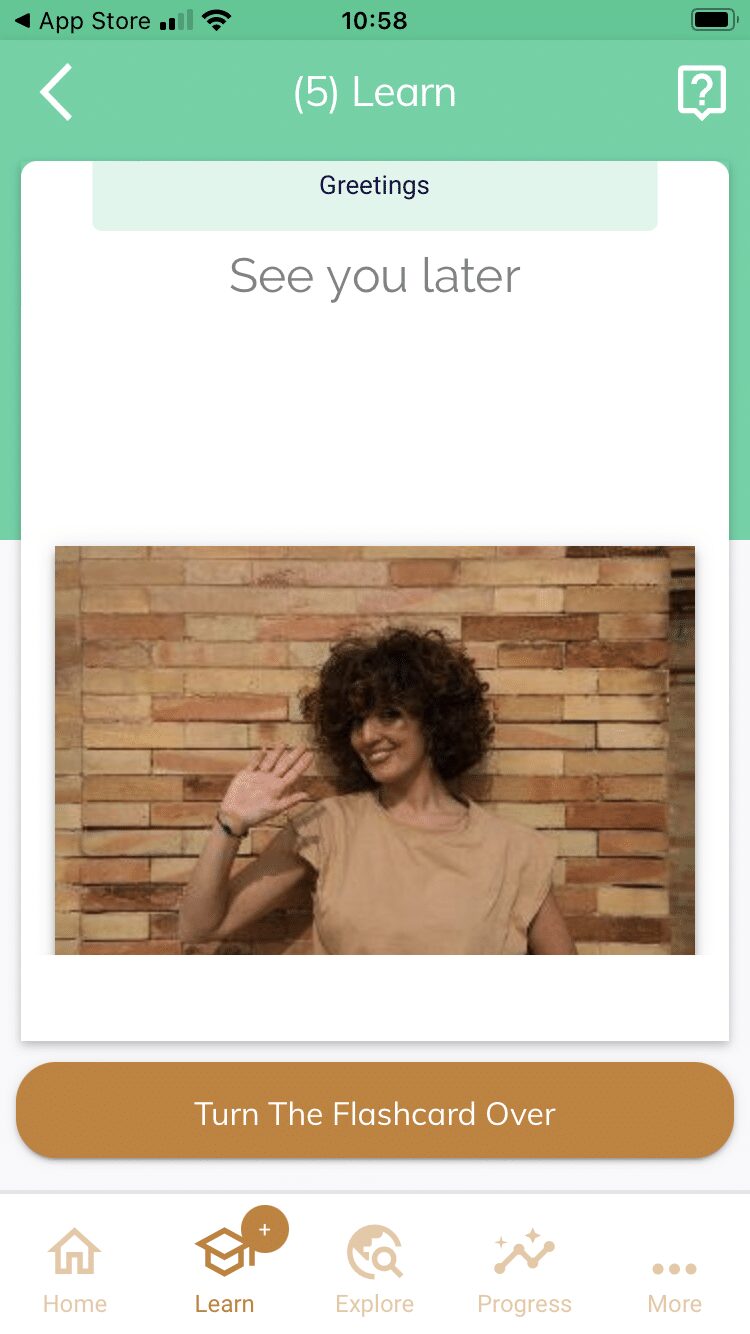
Task: Open the help question-mark icon
Action: coord(701,93)
